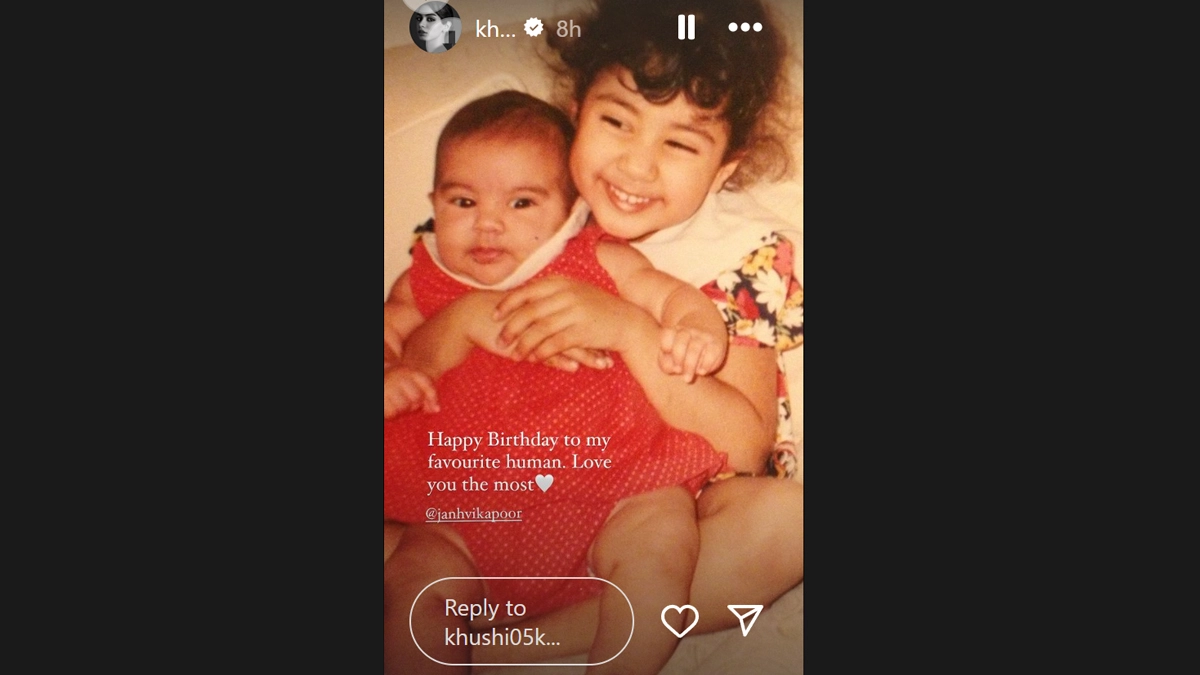Like this story with the heart
The height and width of the screenshot is (675, 1200).
(680, 621)
